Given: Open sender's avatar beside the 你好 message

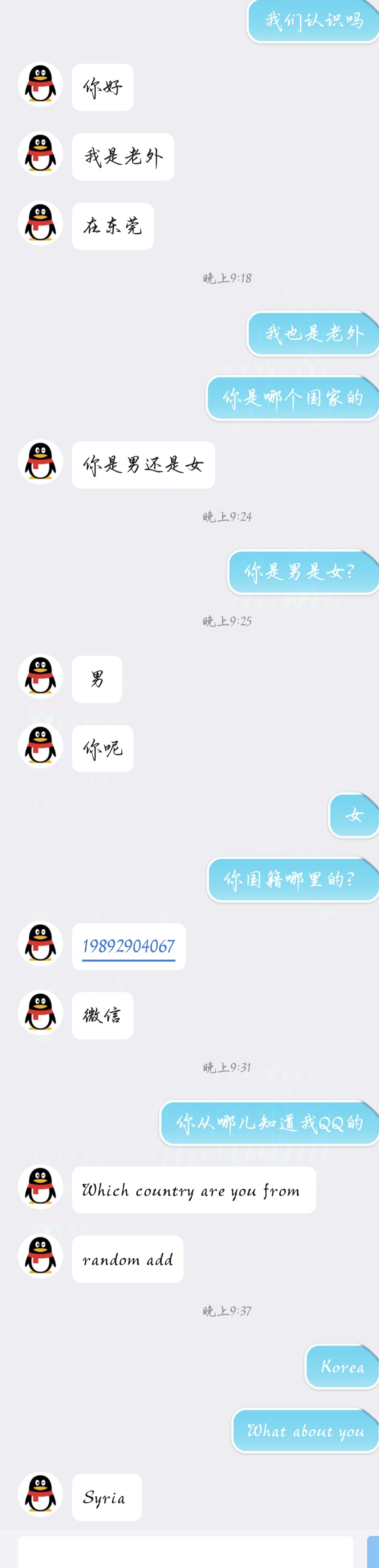Looking at the screenshot, I should pos(41,84).
